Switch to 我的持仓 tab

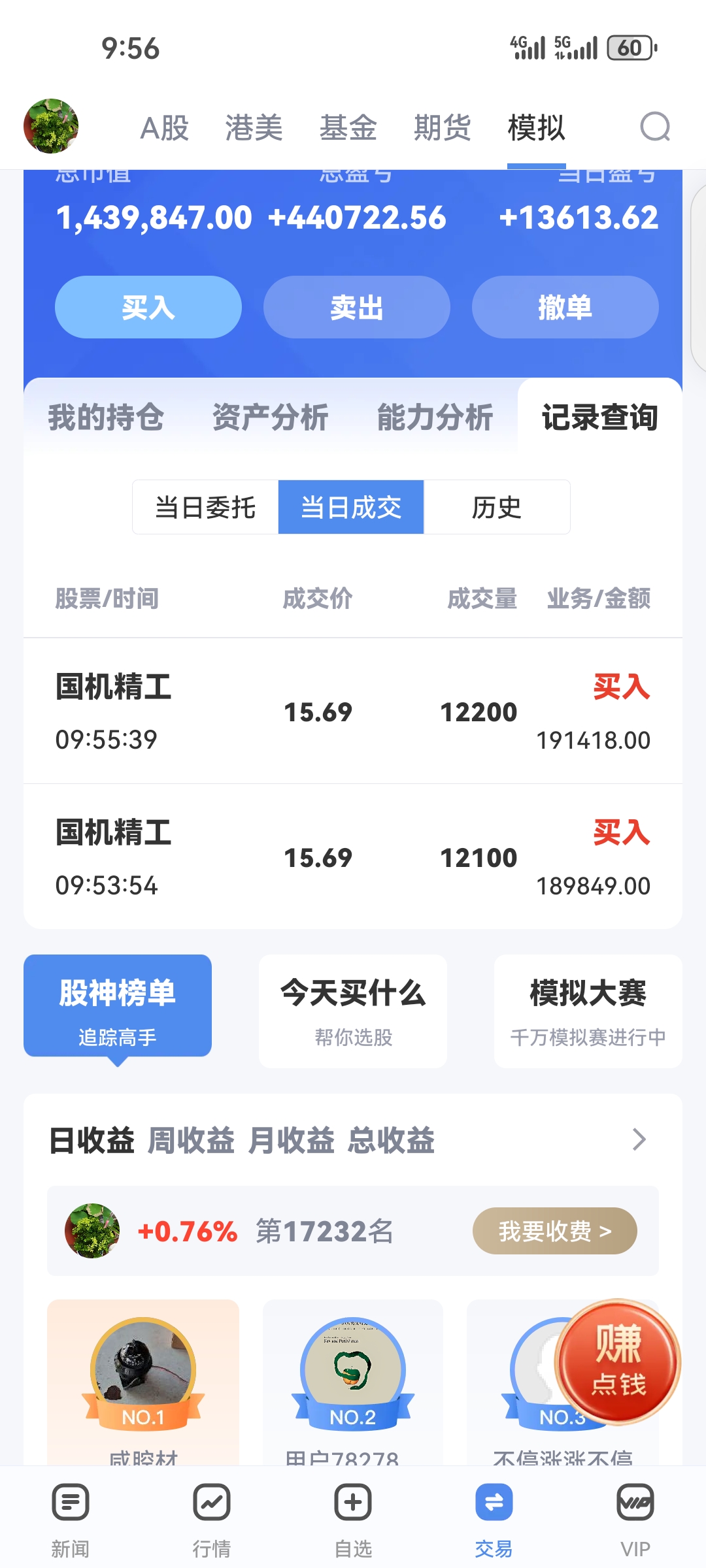point(106,417)
